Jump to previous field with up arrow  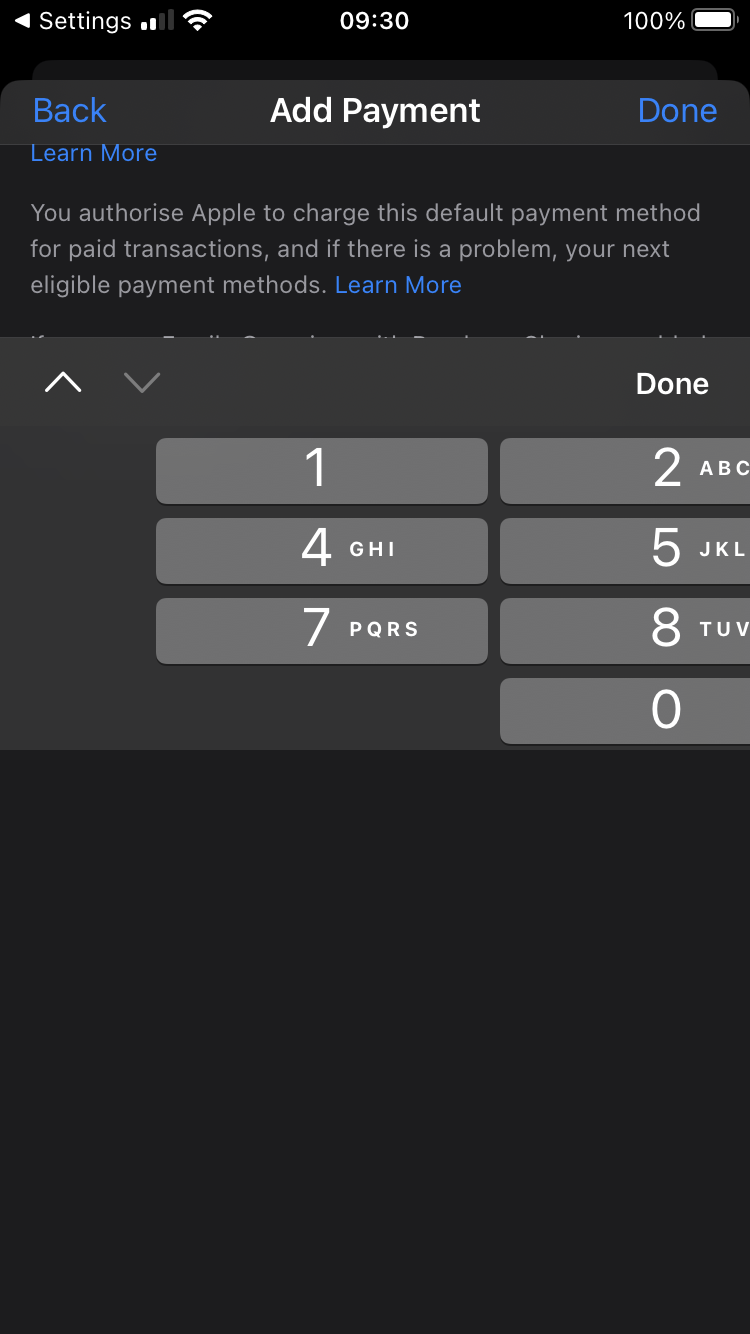[x=63, y=383]
